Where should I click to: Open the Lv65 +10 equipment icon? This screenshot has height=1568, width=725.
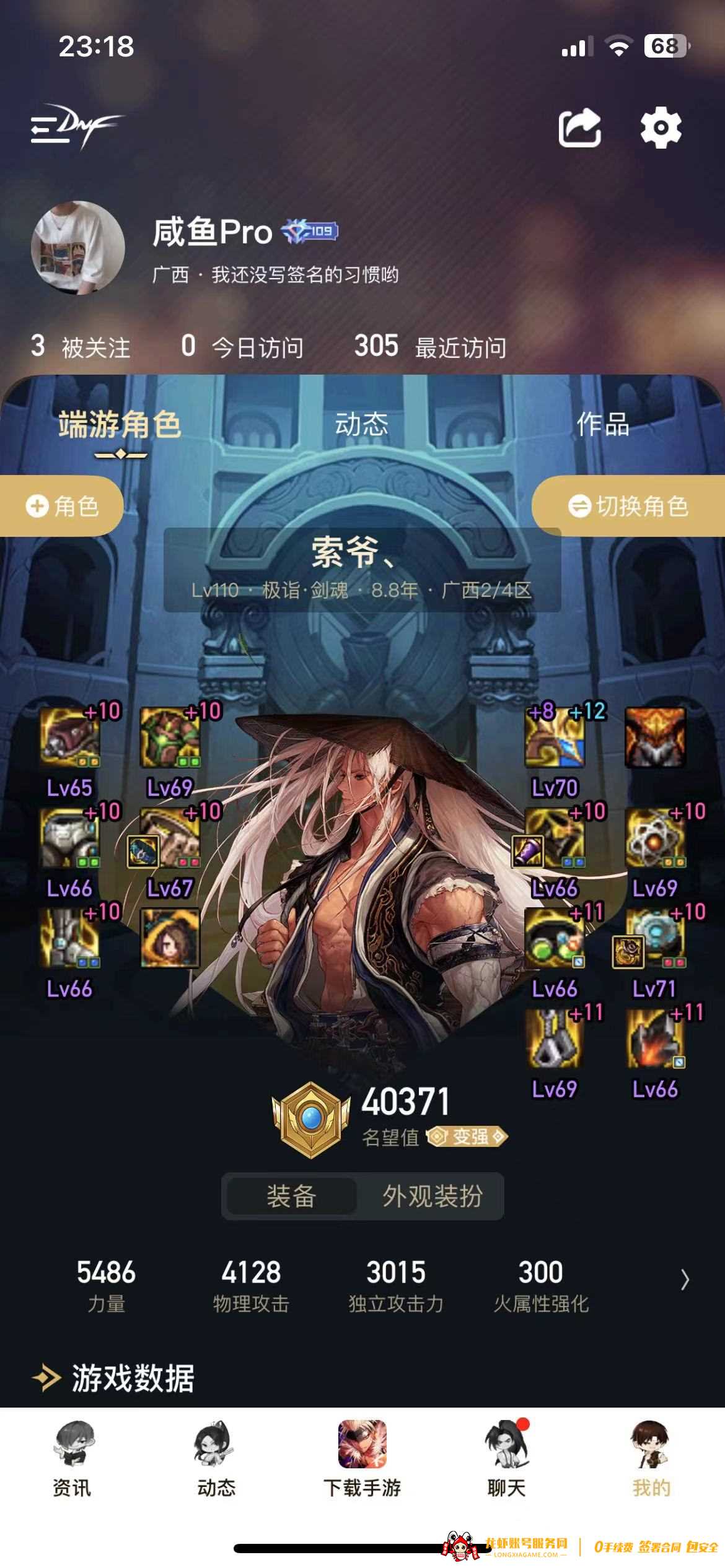(x=69, y=739)
